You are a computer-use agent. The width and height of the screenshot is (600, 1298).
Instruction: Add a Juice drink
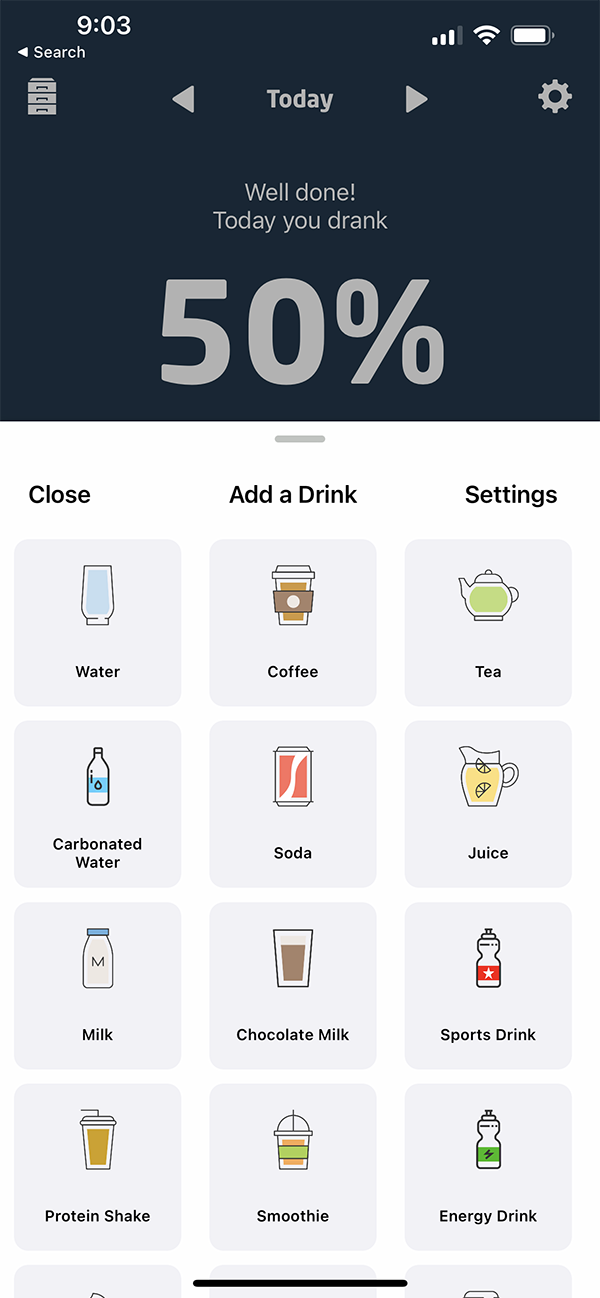pos(488,803)
